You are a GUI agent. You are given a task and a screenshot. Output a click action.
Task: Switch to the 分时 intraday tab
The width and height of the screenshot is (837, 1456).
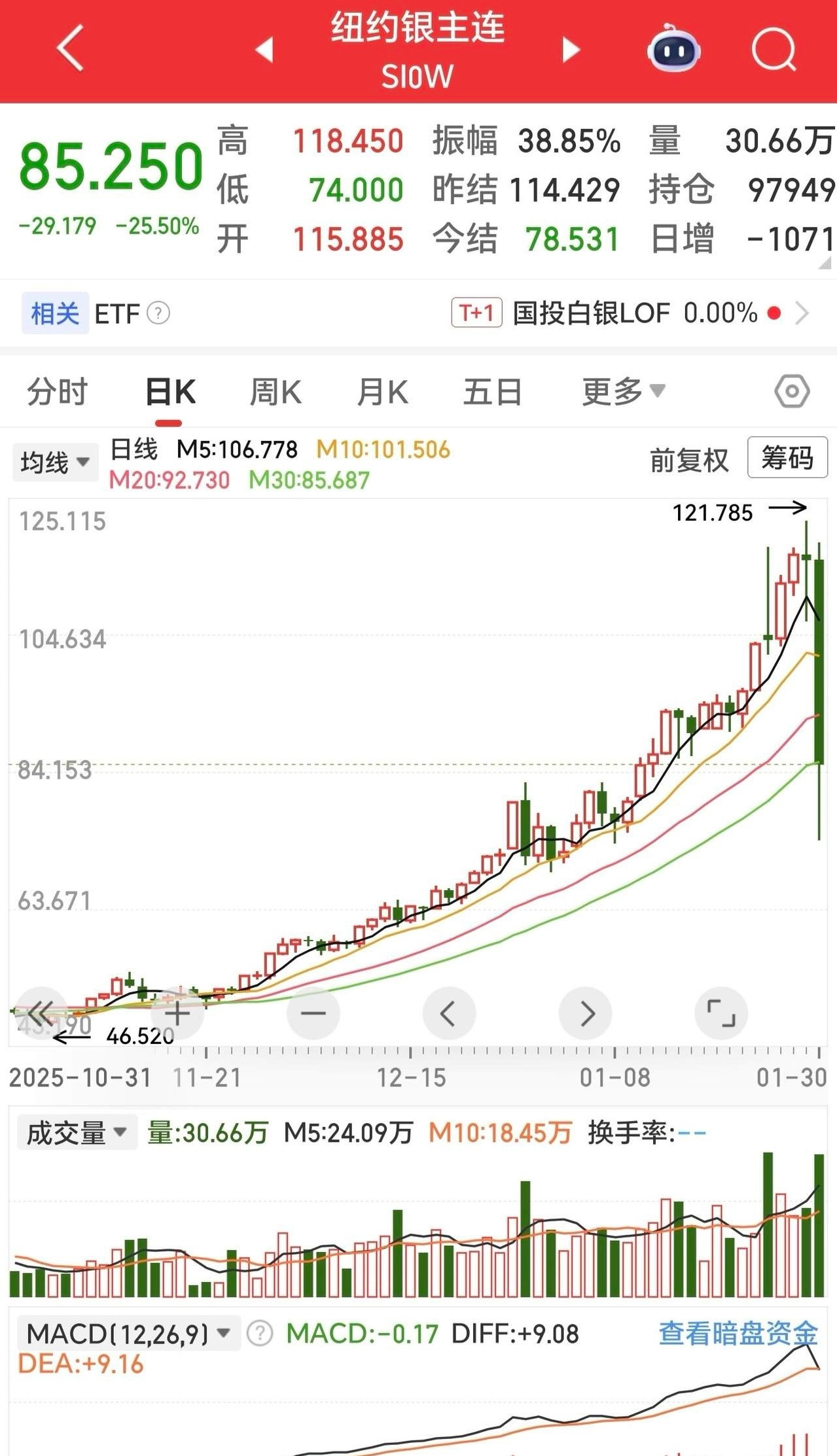pos(56,392)
